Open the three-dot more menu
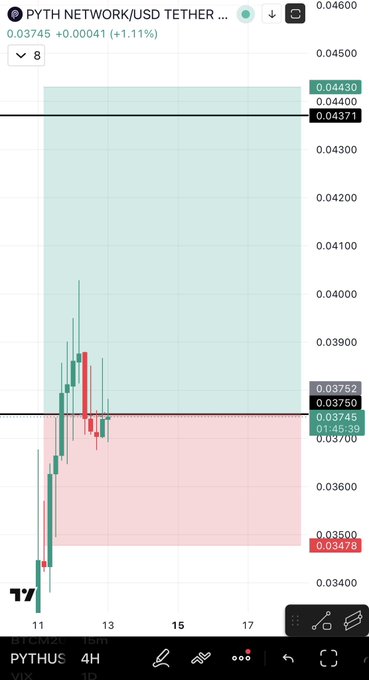 click(241, 657)
